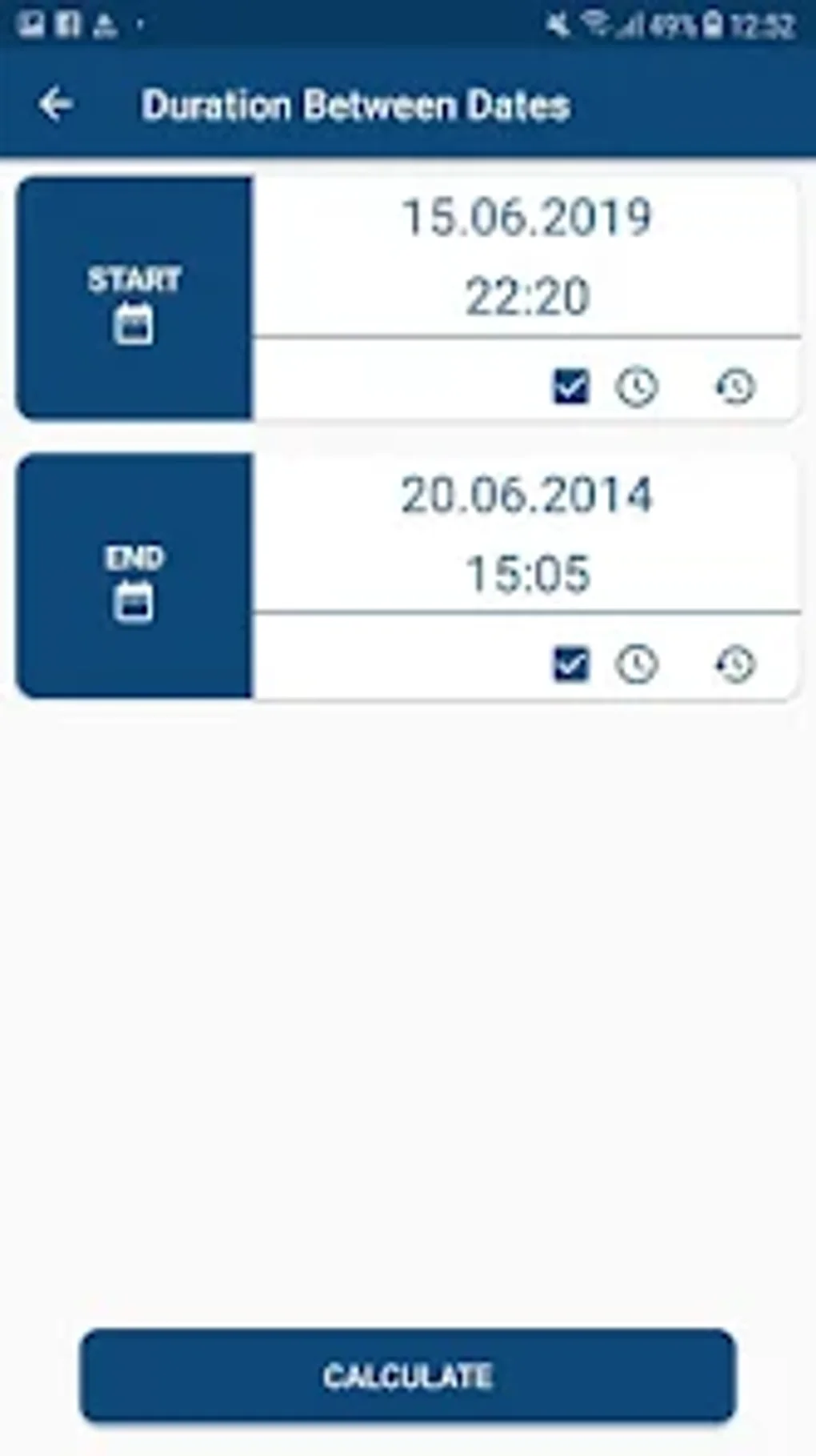Open the END date calendar picker

coord(134,576)
